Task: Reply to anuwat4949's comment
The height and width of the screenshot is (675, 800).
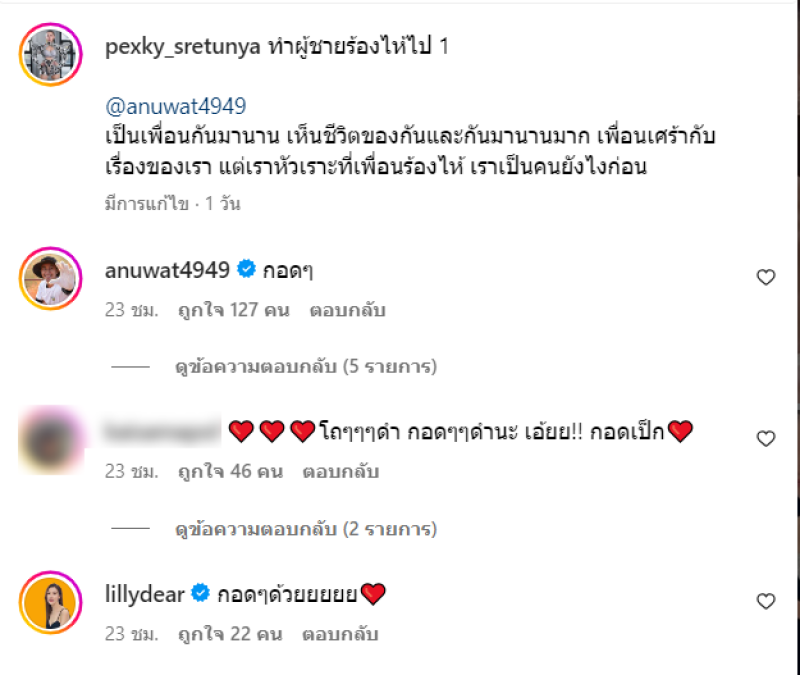Action: point(347,310)
